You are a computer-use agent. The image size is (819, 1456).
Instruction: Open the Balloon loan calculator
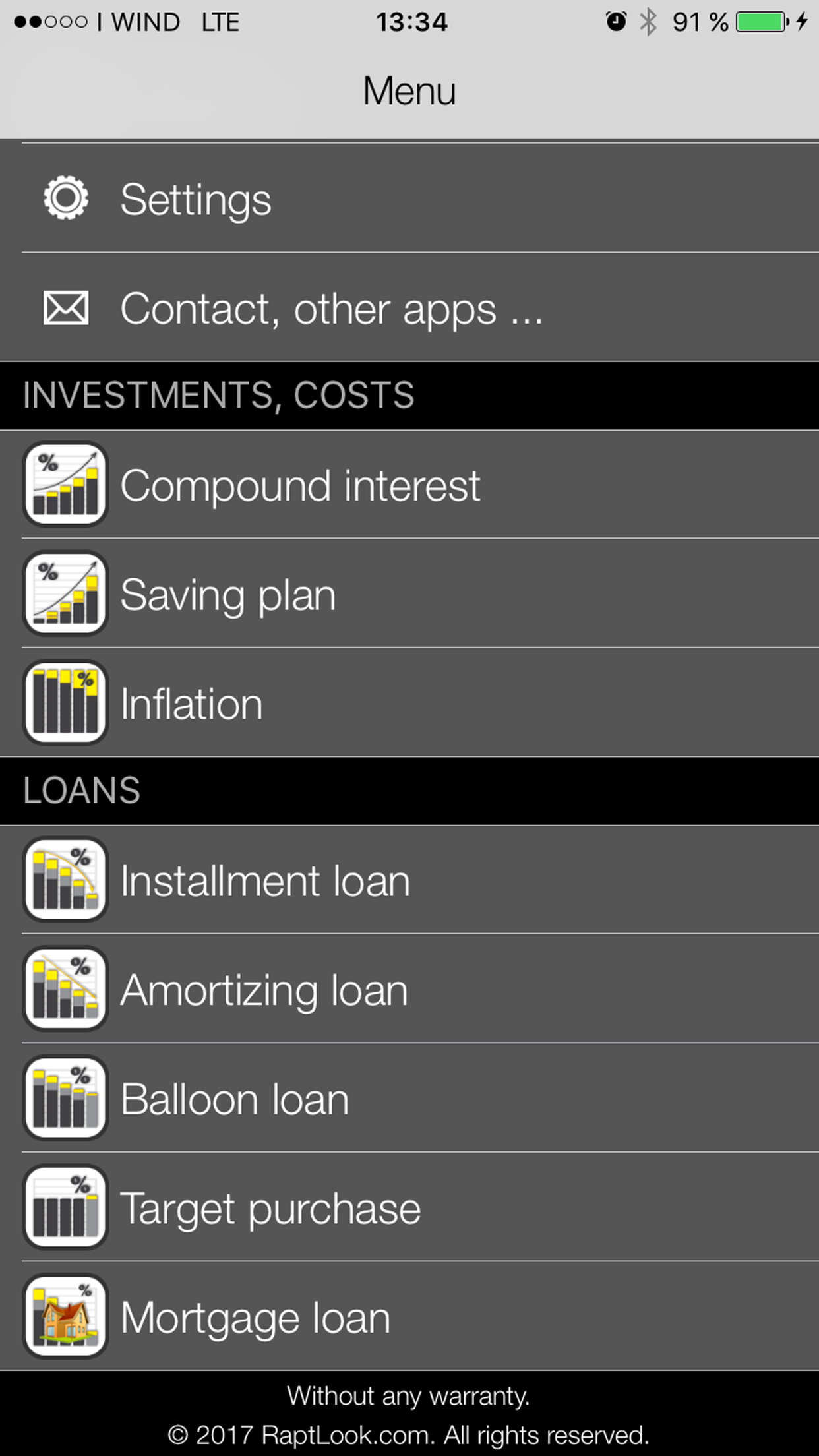pos(409,1099)
